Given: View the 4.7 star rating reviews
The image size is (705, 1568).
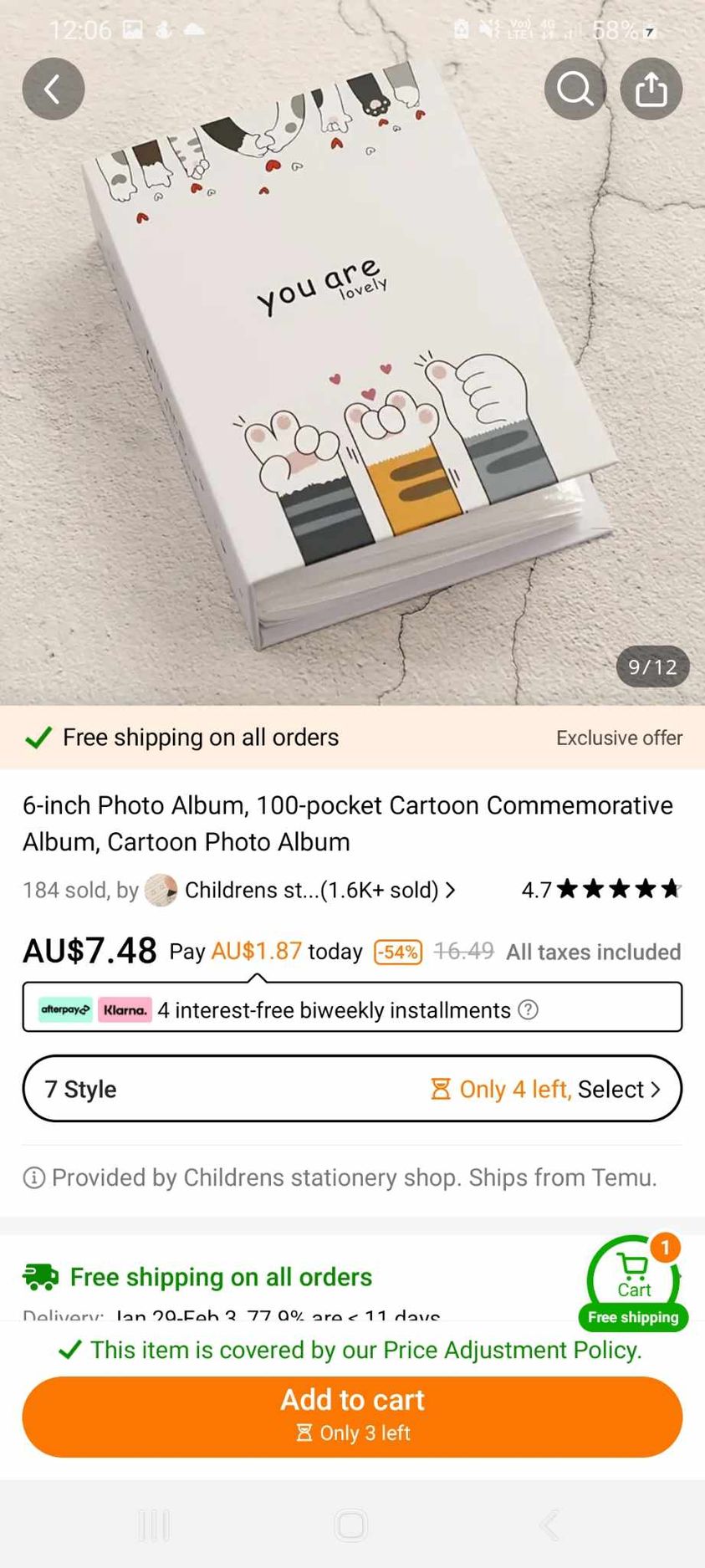Looking at the screenshot, I should [600, 889].
